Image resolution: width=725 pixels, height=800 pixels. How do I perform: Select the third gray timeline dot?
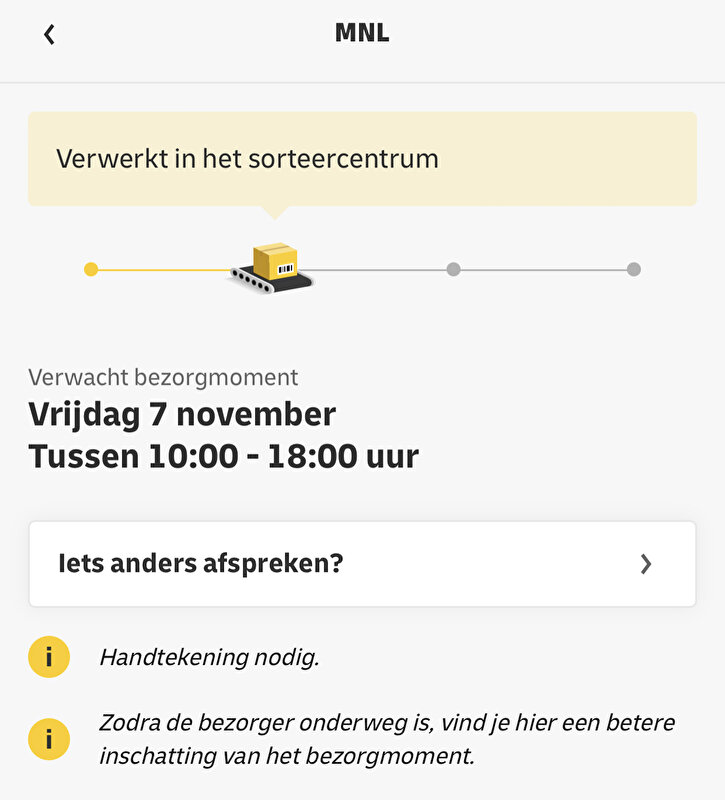[452, 268]
